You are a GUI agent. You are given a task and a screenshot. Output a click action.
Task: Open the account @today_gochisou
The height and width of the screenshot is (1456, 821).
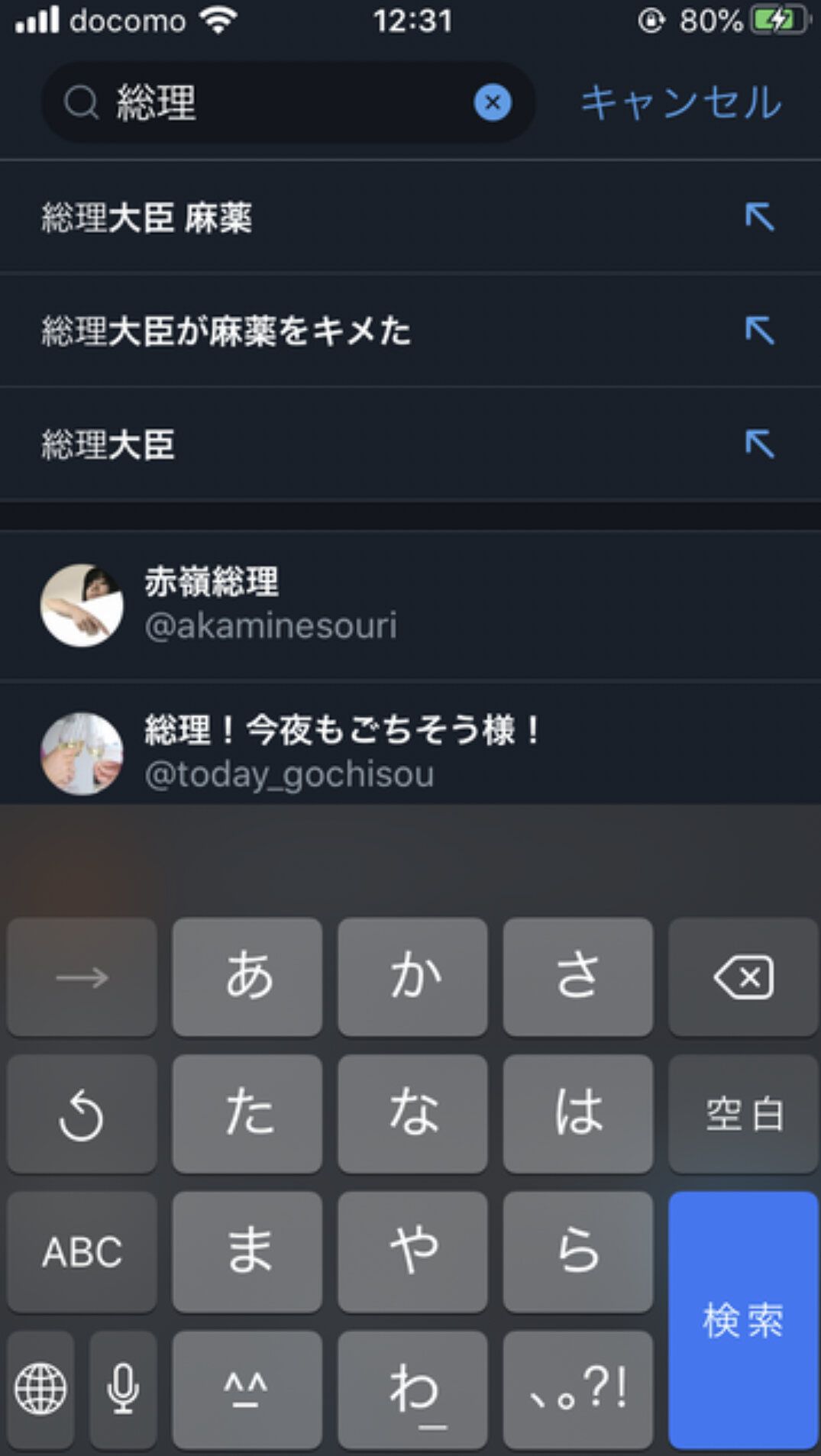(290, 752)
